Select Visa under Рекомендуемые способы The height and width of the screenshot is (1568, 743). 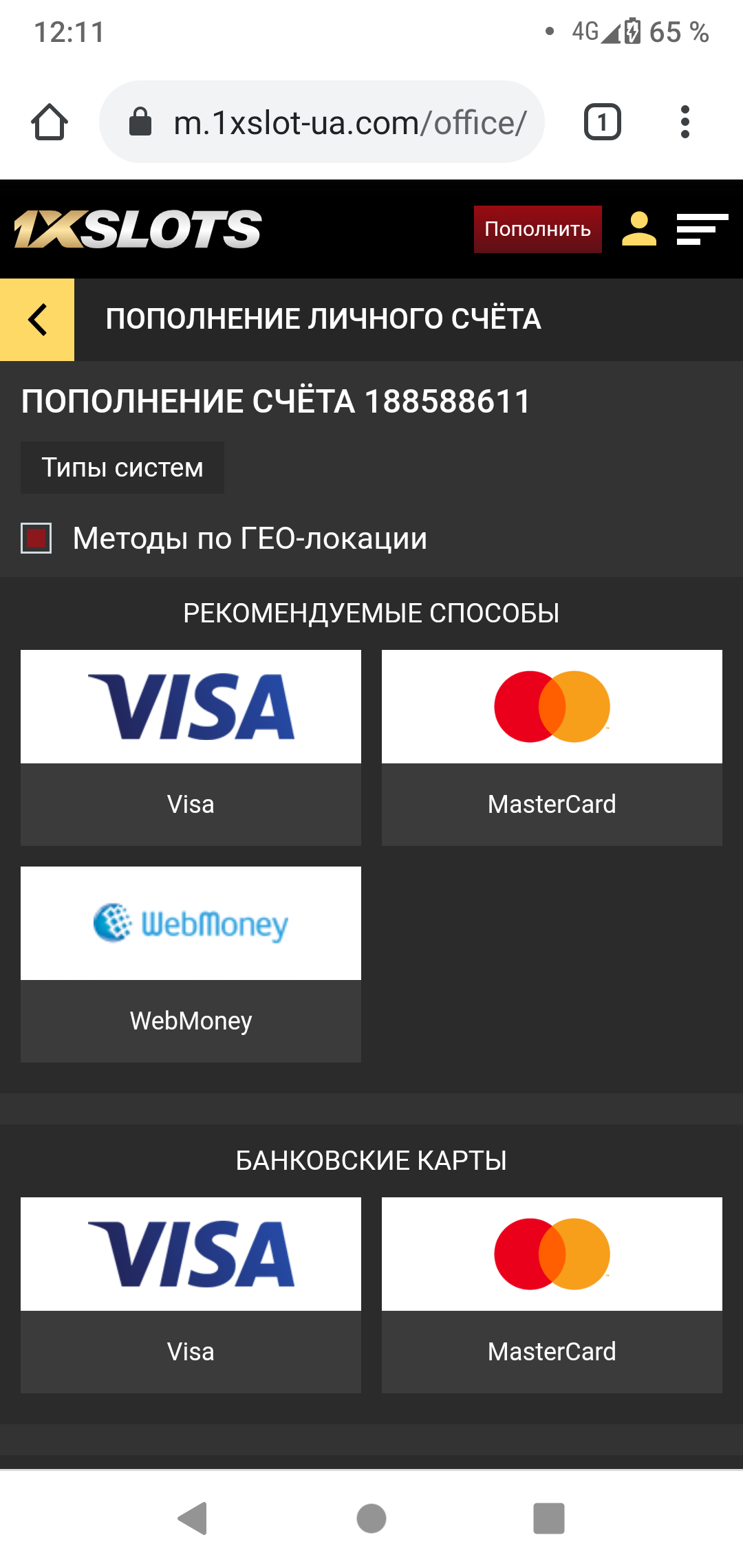tap(191, 747)
